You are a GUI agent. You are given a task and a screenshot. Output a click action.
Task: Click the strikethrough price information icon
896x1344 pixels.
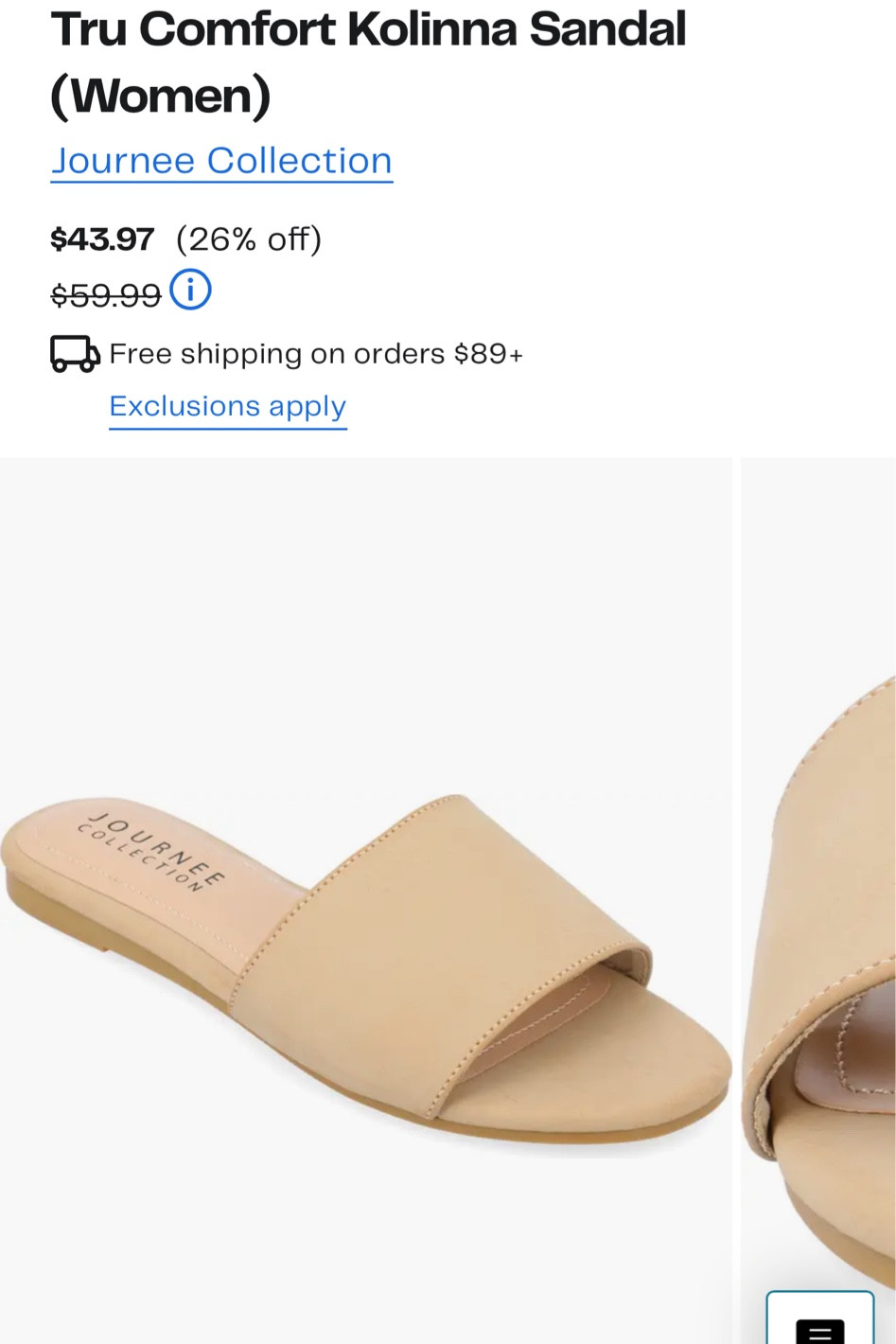pos(190,290)
